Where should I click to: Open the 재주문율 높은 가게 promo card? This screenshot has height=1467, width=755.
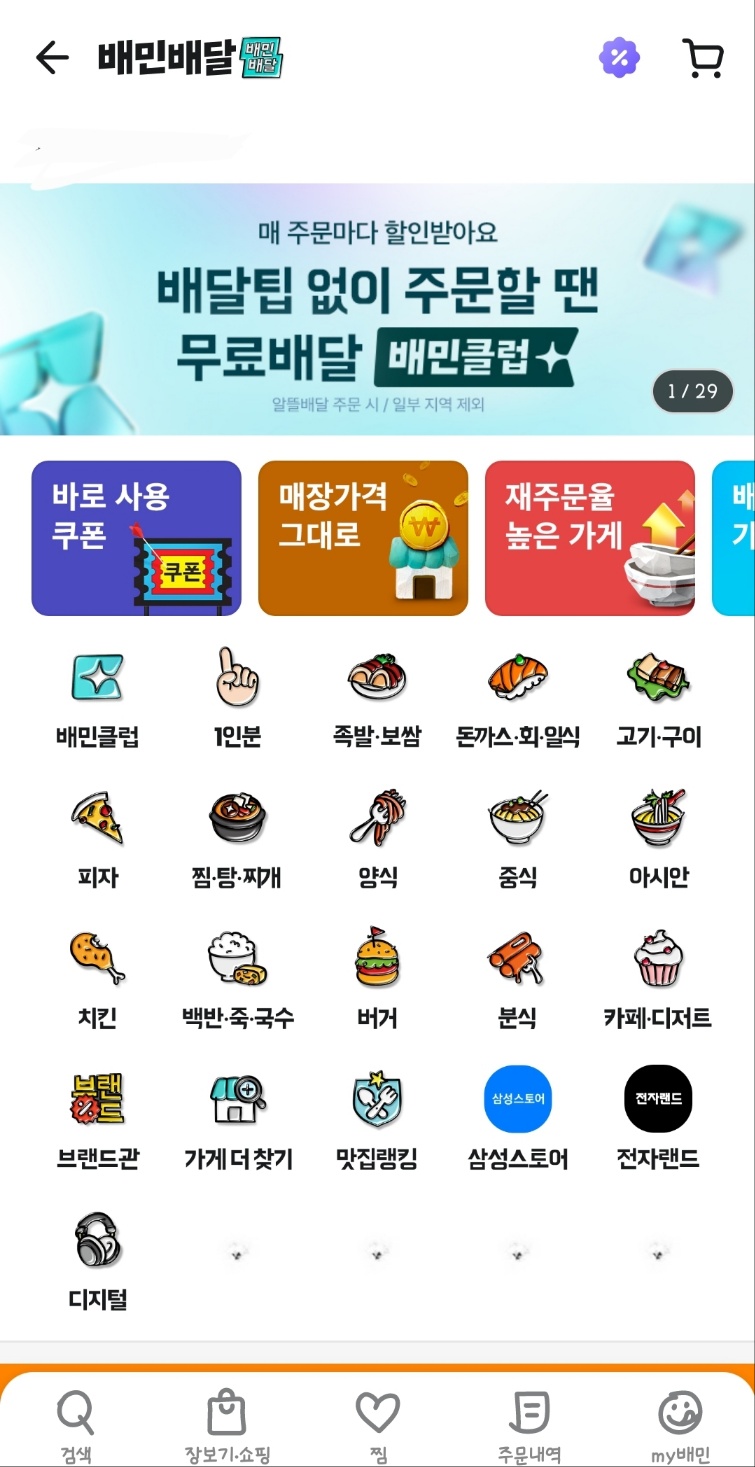pyautogui.click(x=589, y=536)
